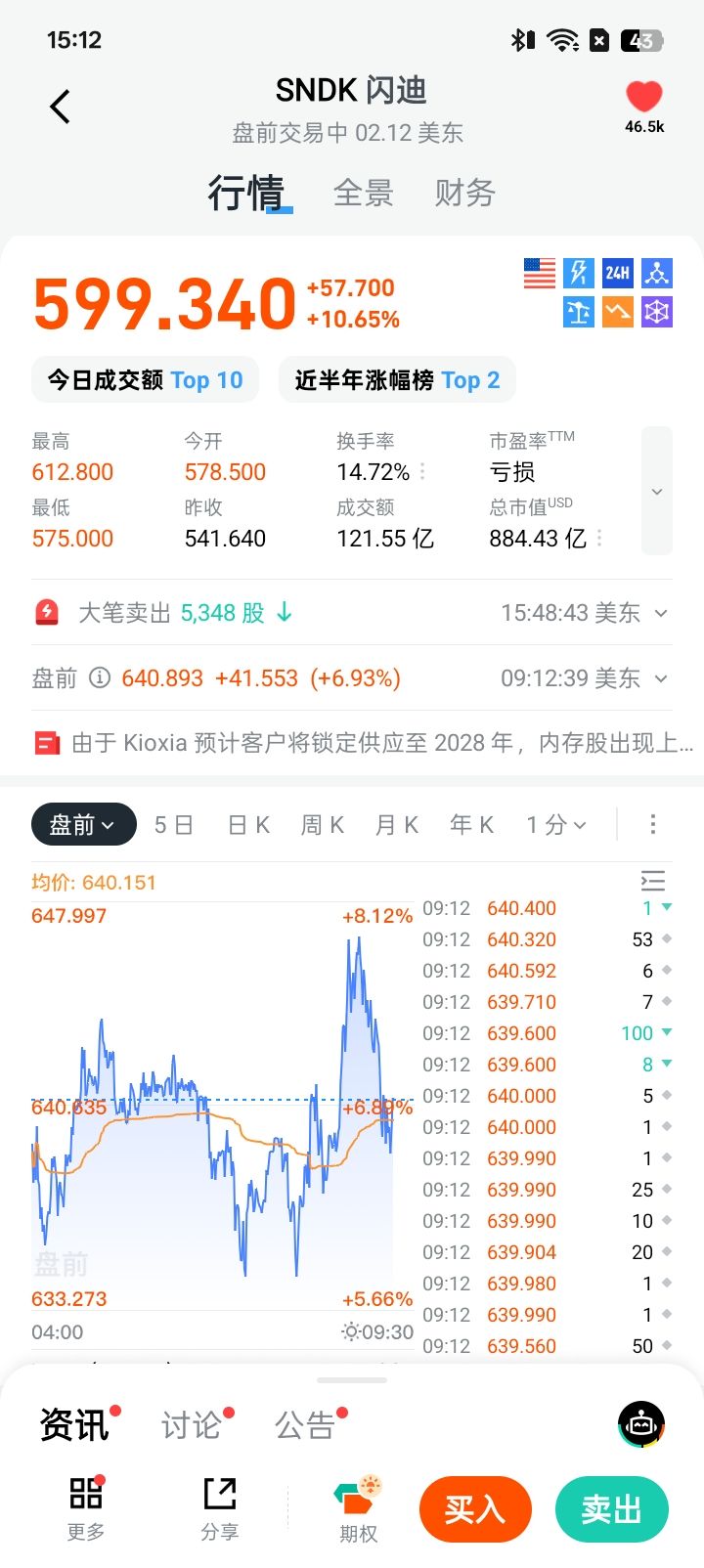Open the 1分 interval dropdown
The image size is (704, 1568).
(x=555, y=825)
